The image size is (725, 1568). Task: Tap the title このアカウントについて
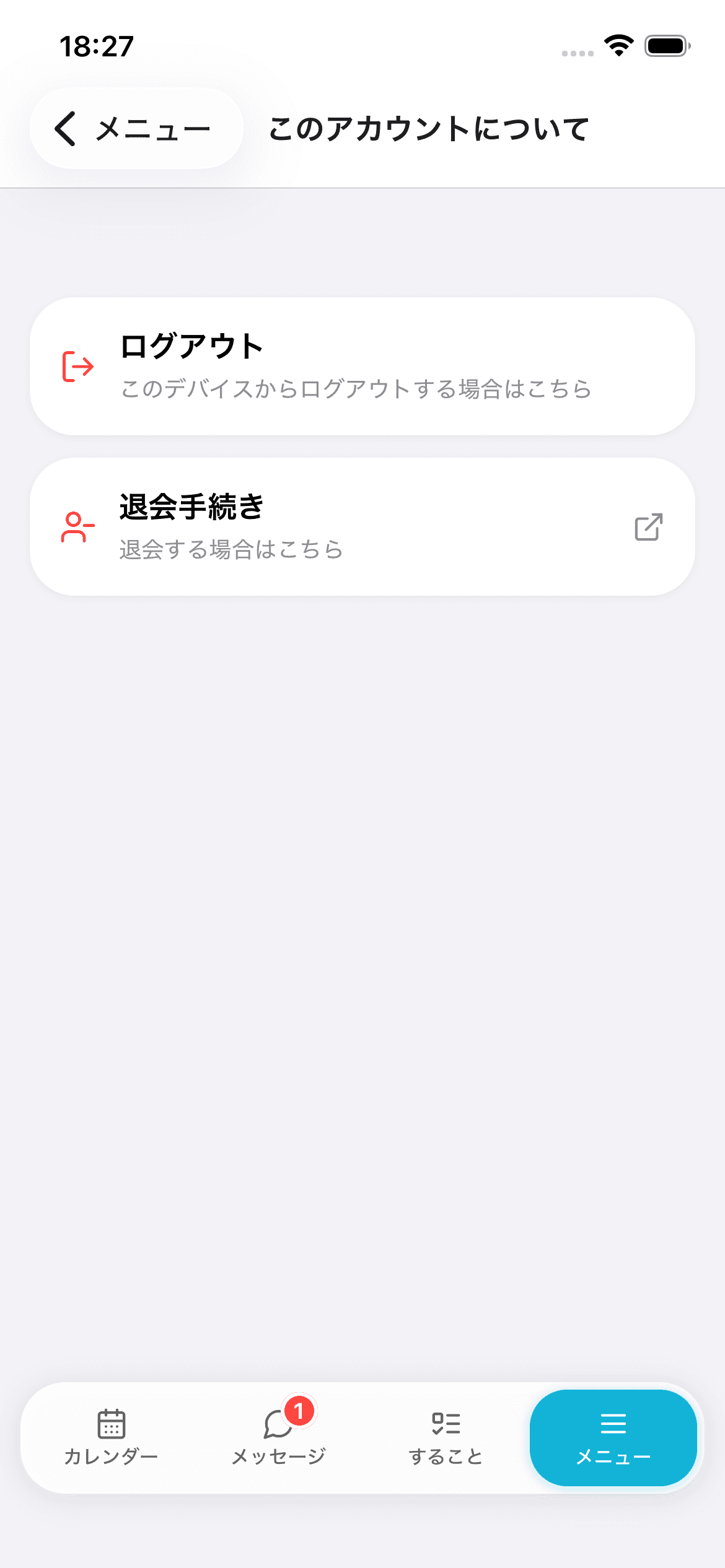pyautogui.click(x=429, y=129)
